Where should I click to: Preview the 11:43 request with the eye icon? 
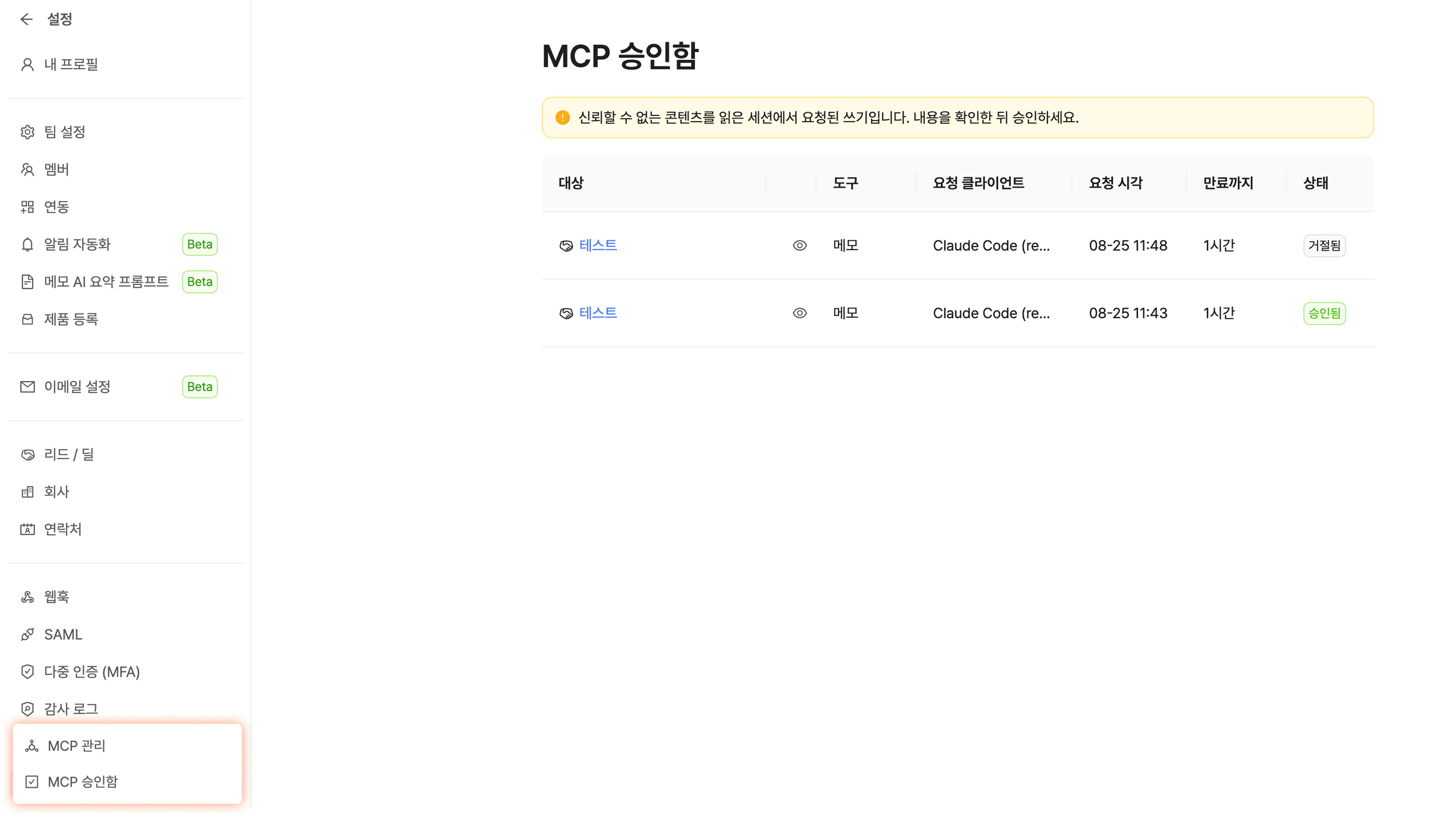point(800,313)
